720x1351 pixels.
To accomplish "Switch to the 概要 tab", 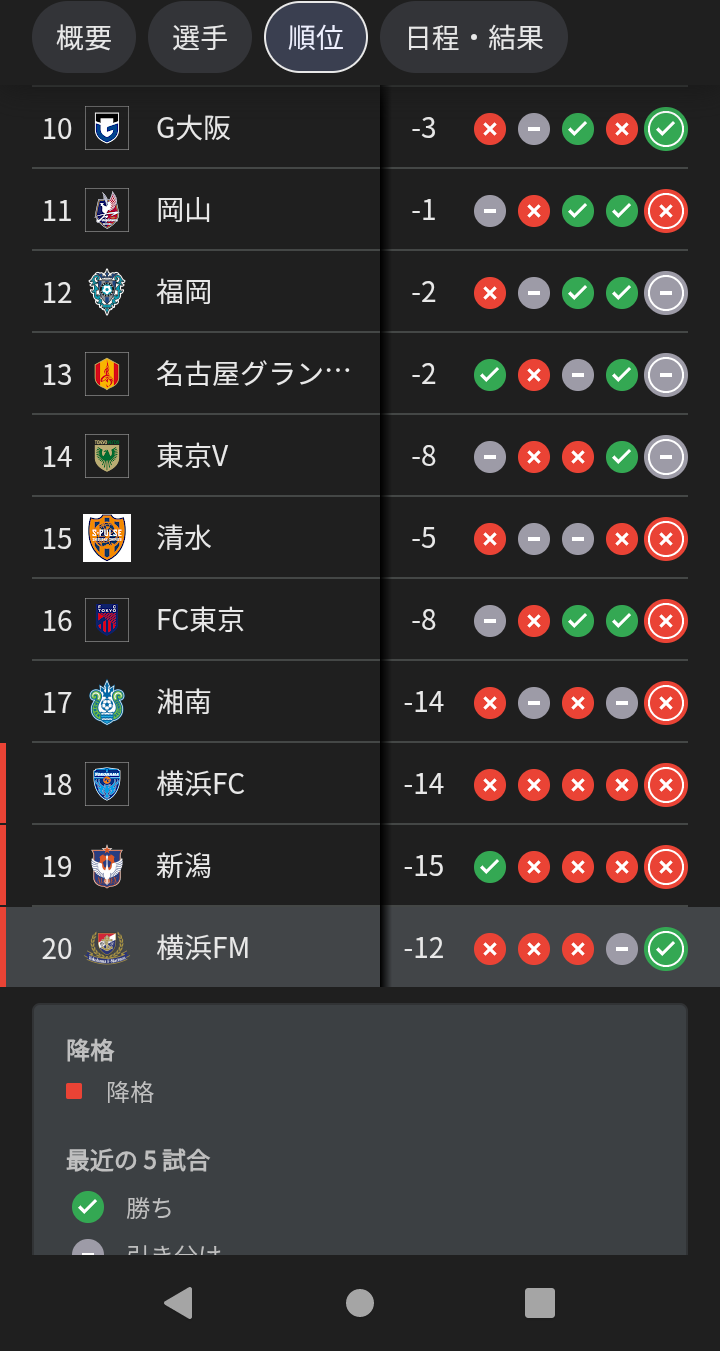I will coord(84,37).
